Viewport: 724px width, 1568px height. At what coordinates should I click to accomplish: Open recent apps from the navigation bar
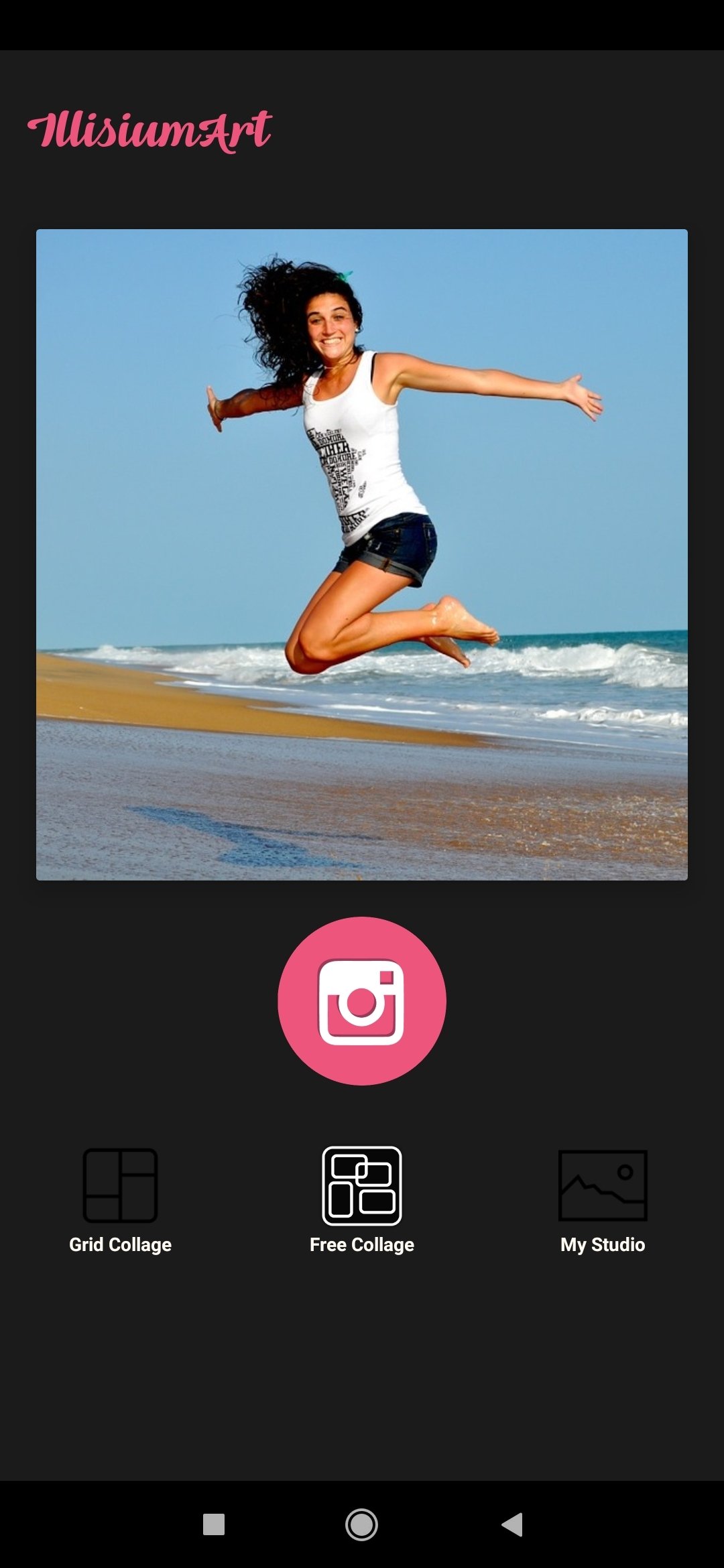tap(214, 1524)
